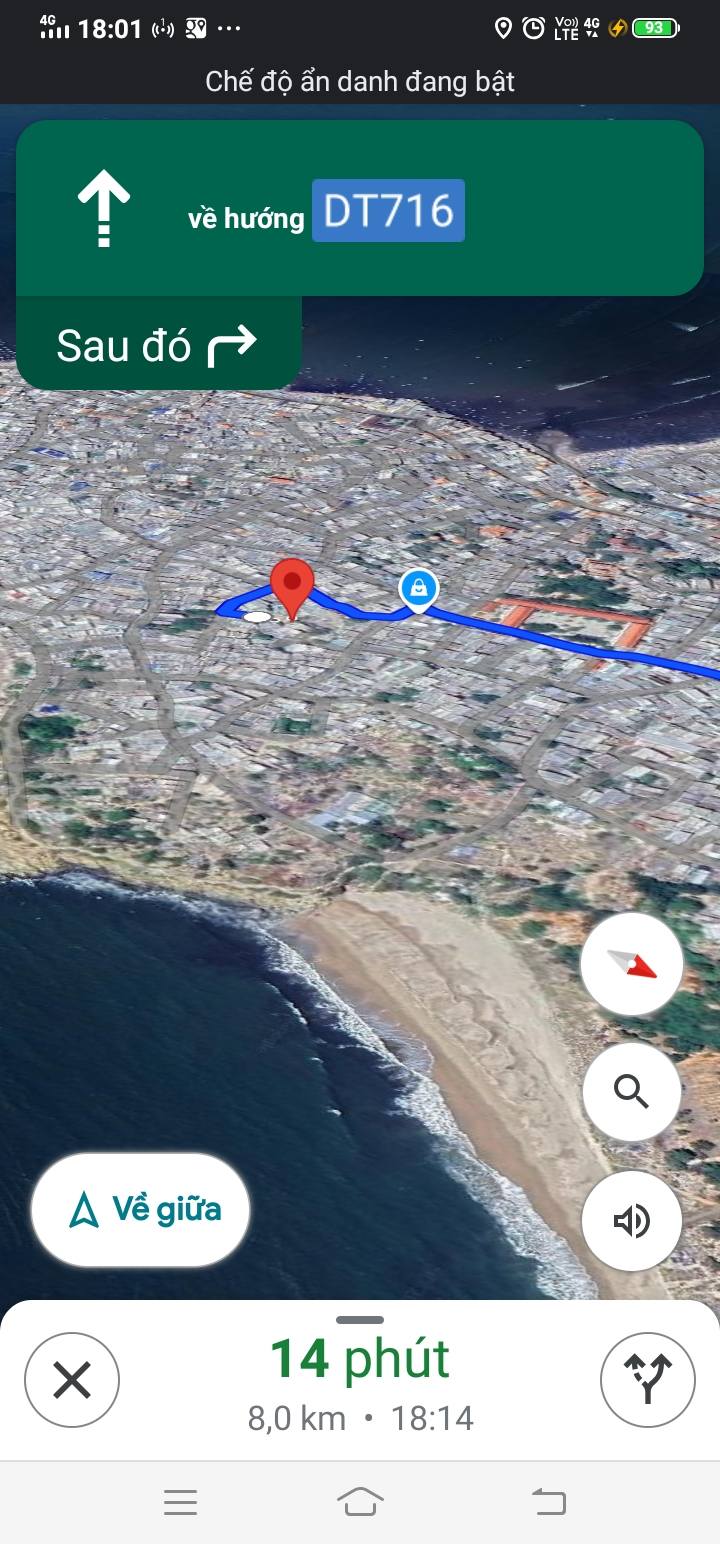Open alternate routes overview button

coord(647,1381)
